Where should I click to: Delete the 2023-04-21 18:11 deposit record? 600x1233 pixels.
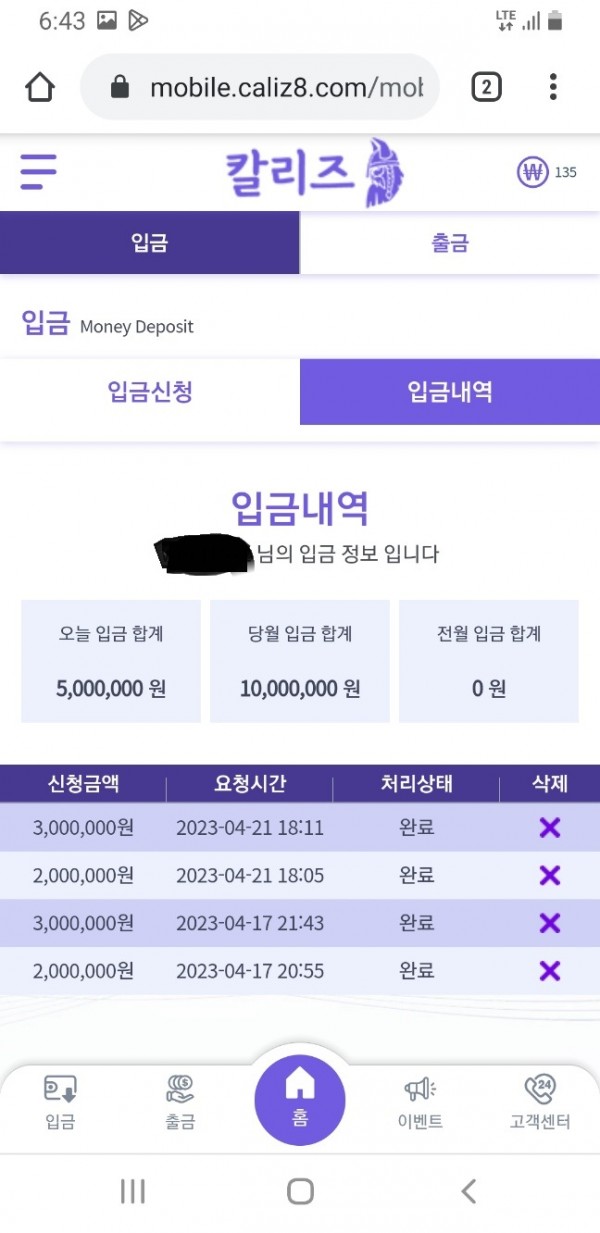pyautogui.click(x=549, y=827)
